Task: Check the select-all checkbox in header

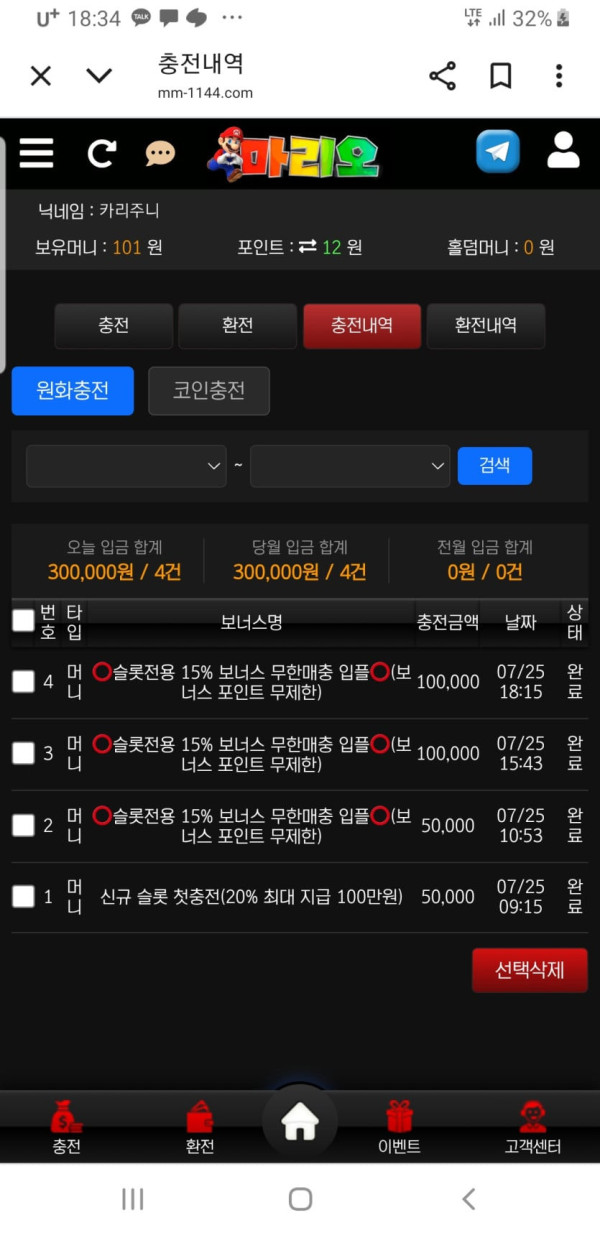Action: (23, 621)
